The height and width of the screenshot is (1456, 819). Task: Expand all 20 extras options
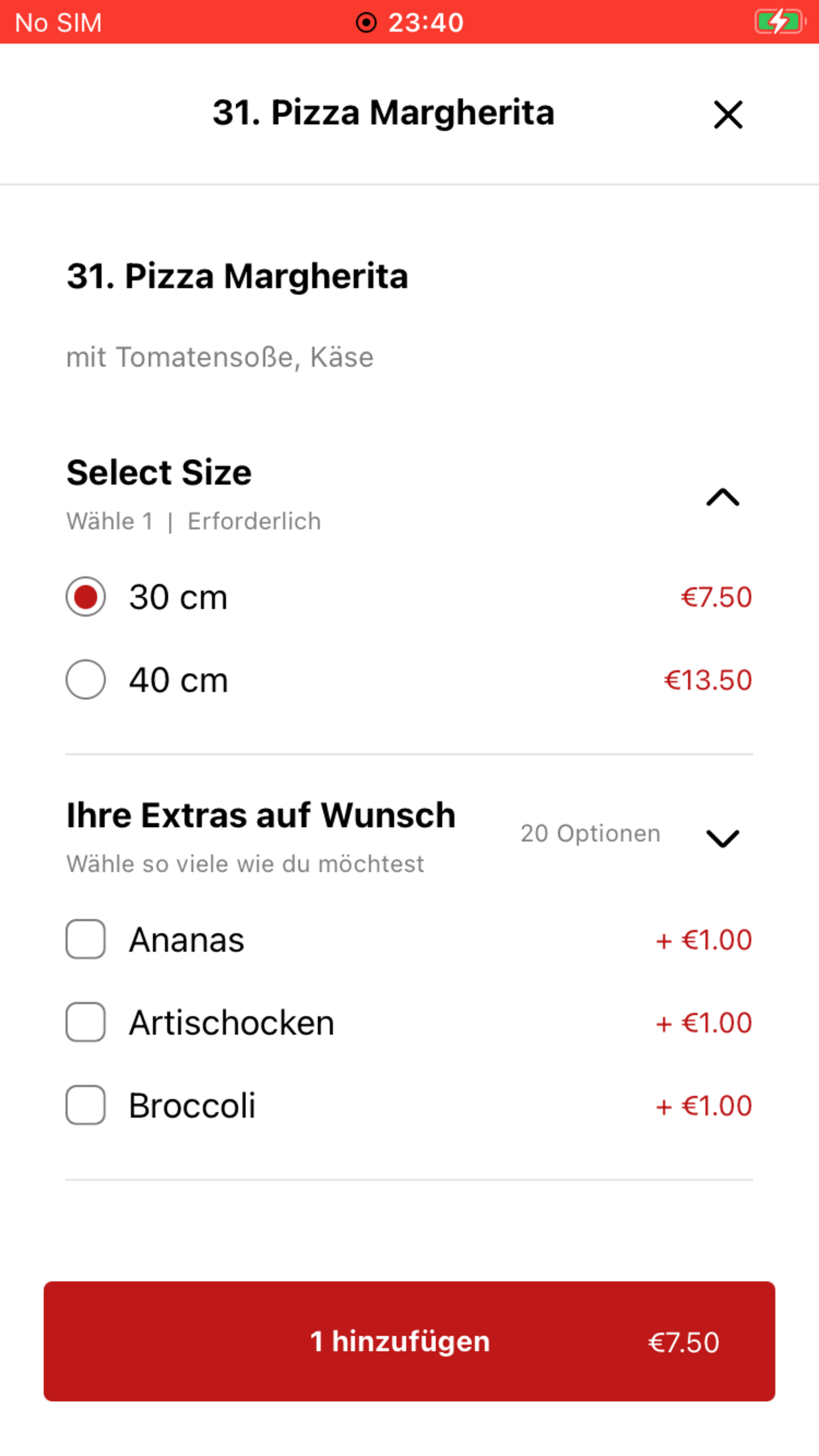(723, 838)
